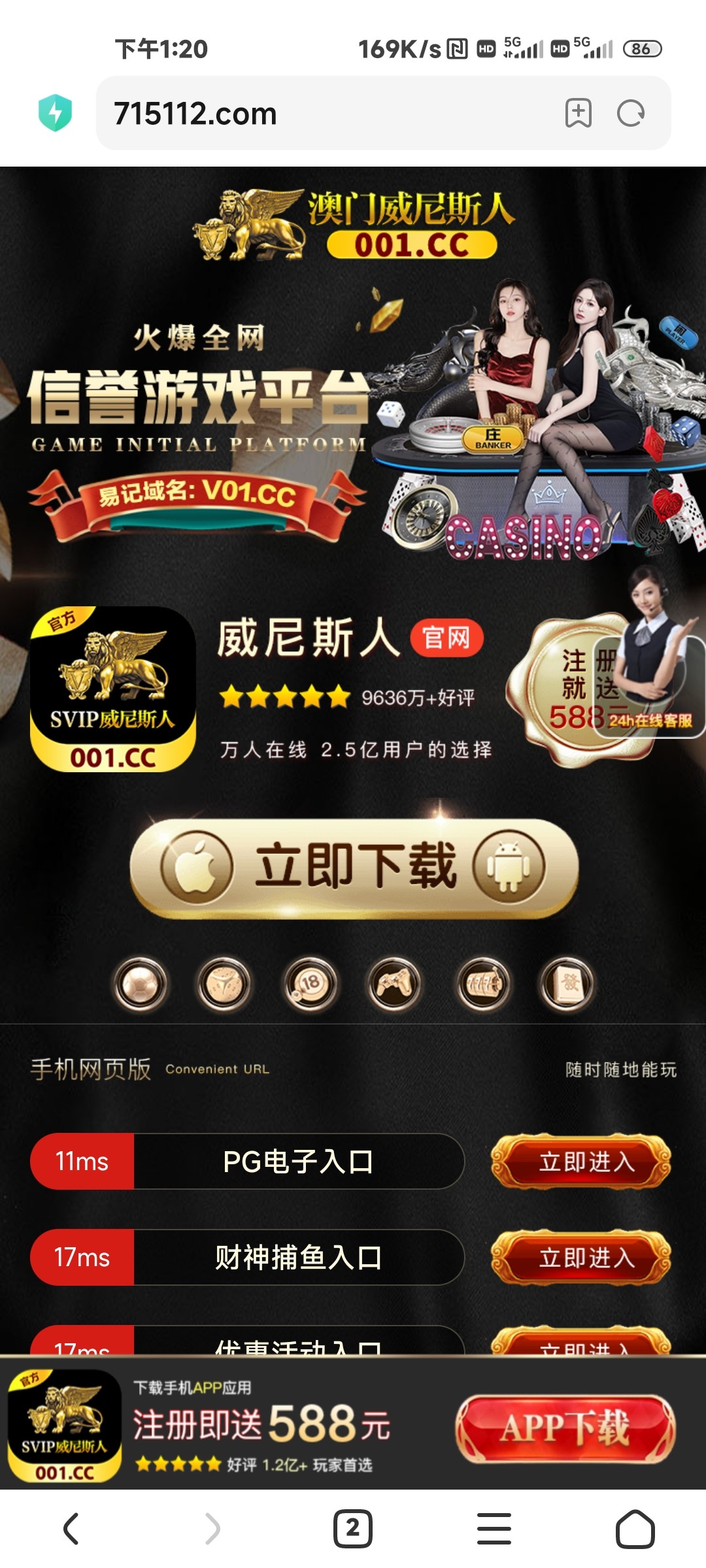Select the PG电子入口 row

click(298, 1162)
